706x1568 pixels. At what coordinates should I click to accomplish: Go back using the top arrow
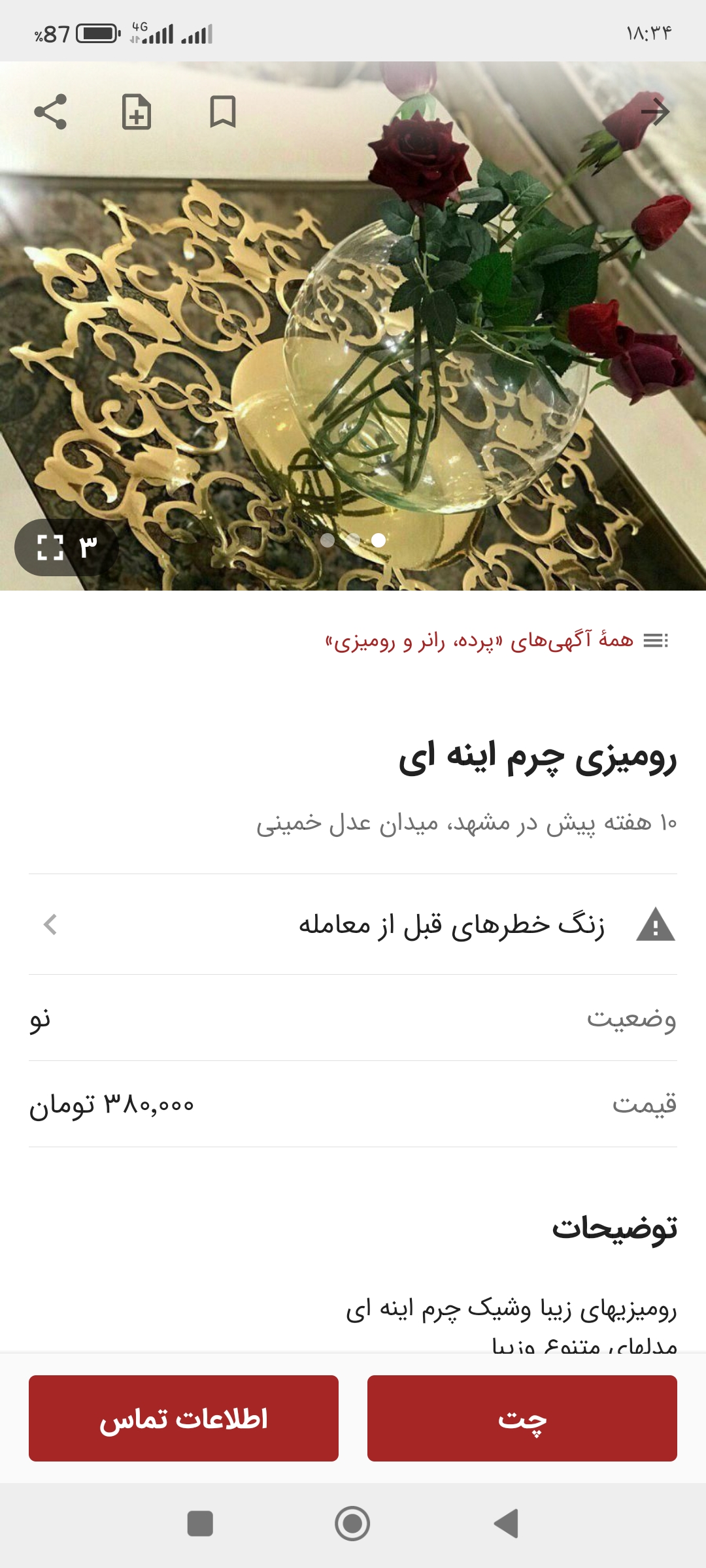pos(655,112)
